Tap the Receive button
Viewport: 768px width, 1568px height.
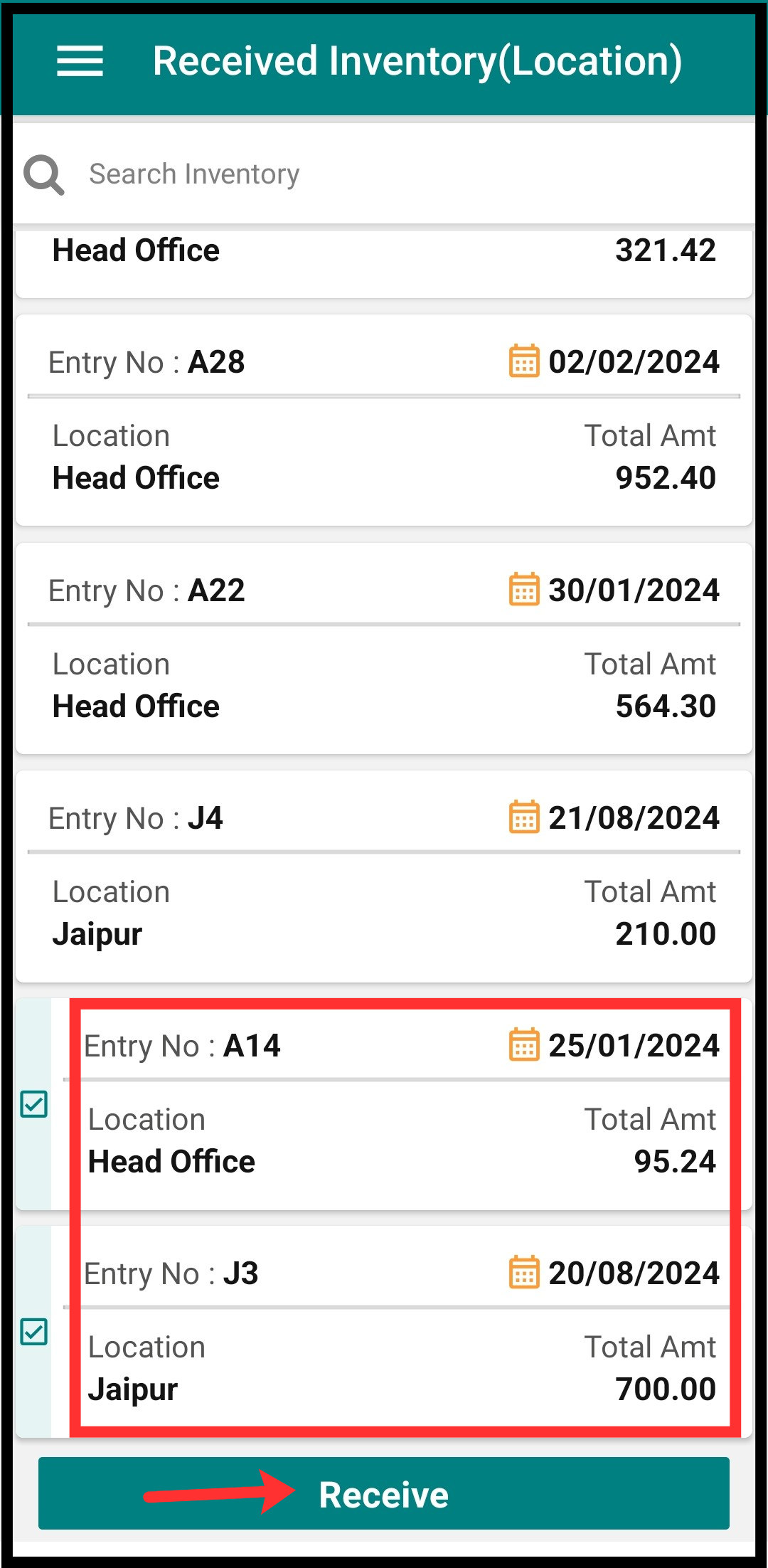click(384, 1493)
